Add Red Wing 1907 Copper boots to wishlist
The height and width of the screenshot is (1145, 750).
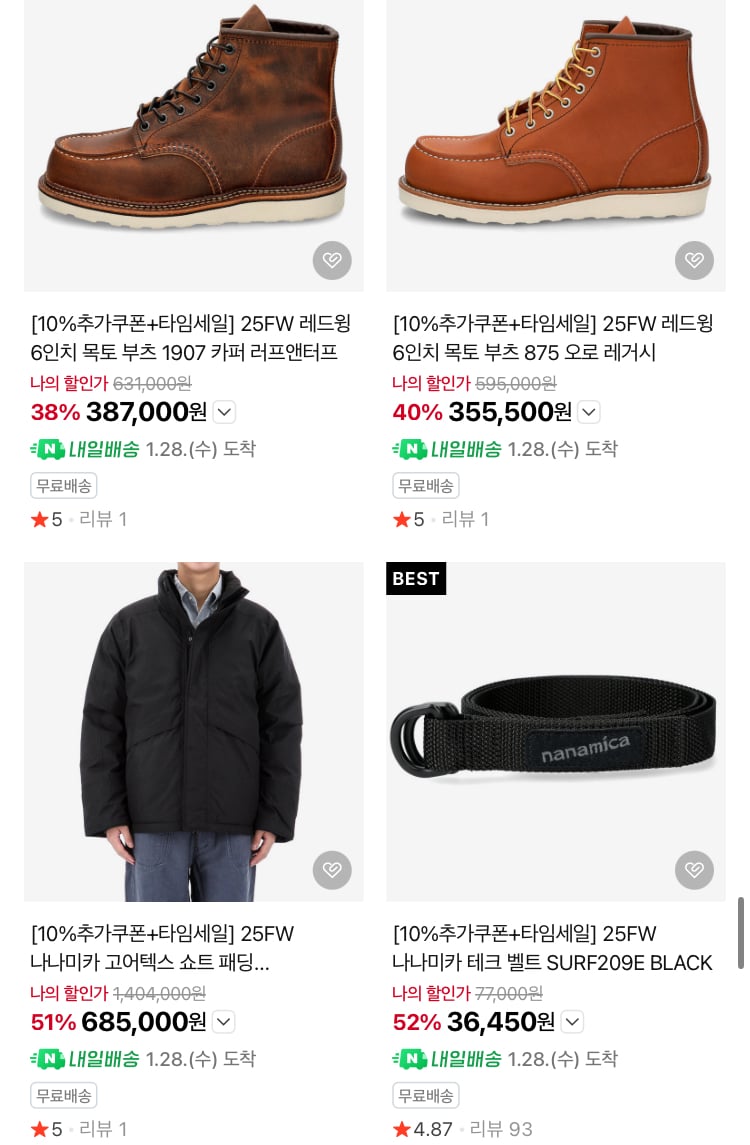coord(332,261)
